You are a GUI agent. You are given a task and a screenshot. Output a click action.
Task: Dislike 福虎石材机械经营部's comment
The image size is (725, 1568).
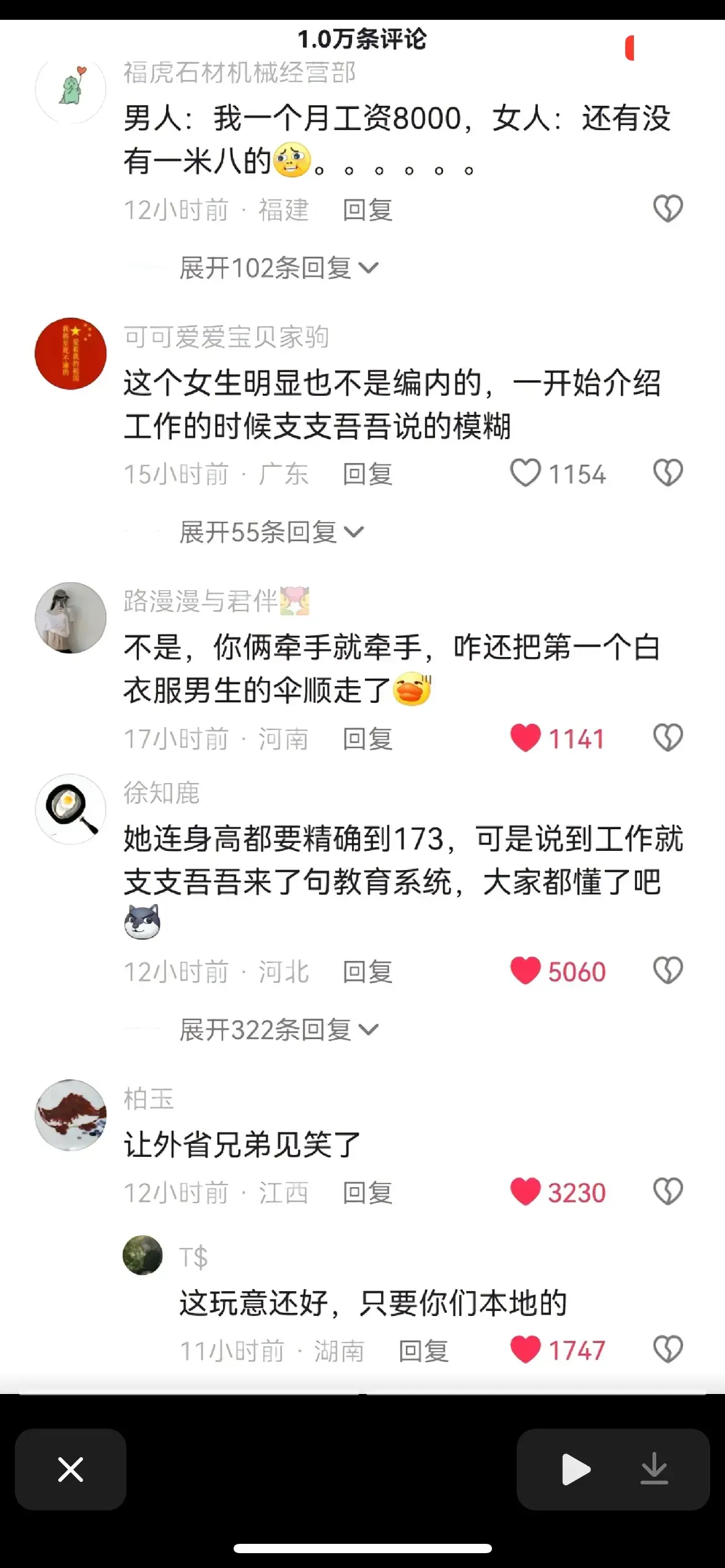667,209
